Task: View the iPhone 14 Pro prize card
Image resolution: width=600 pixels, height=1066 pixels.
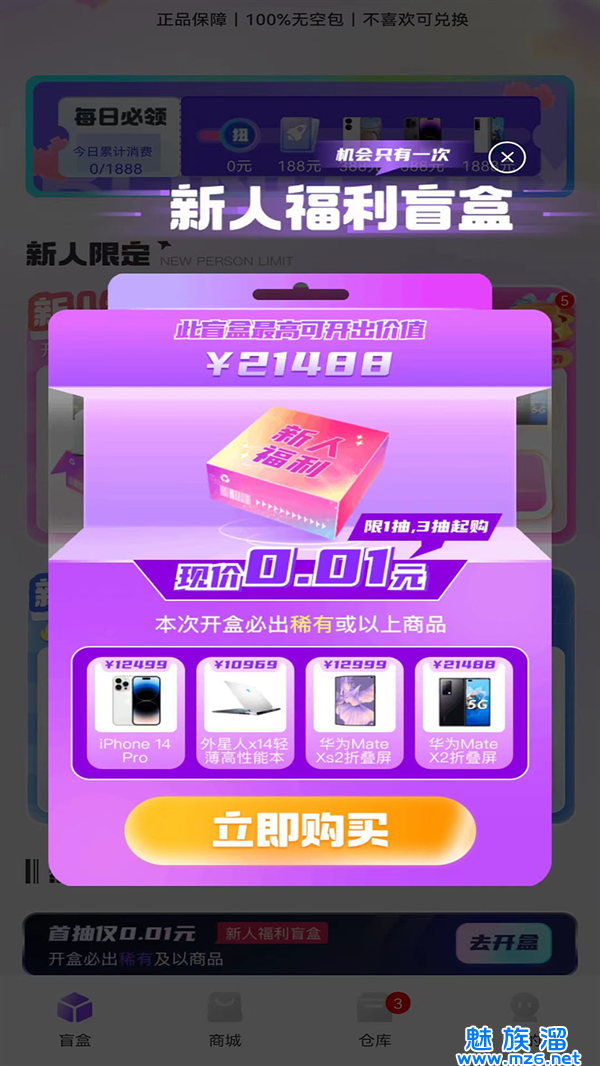Action: [x=135, y=712]
